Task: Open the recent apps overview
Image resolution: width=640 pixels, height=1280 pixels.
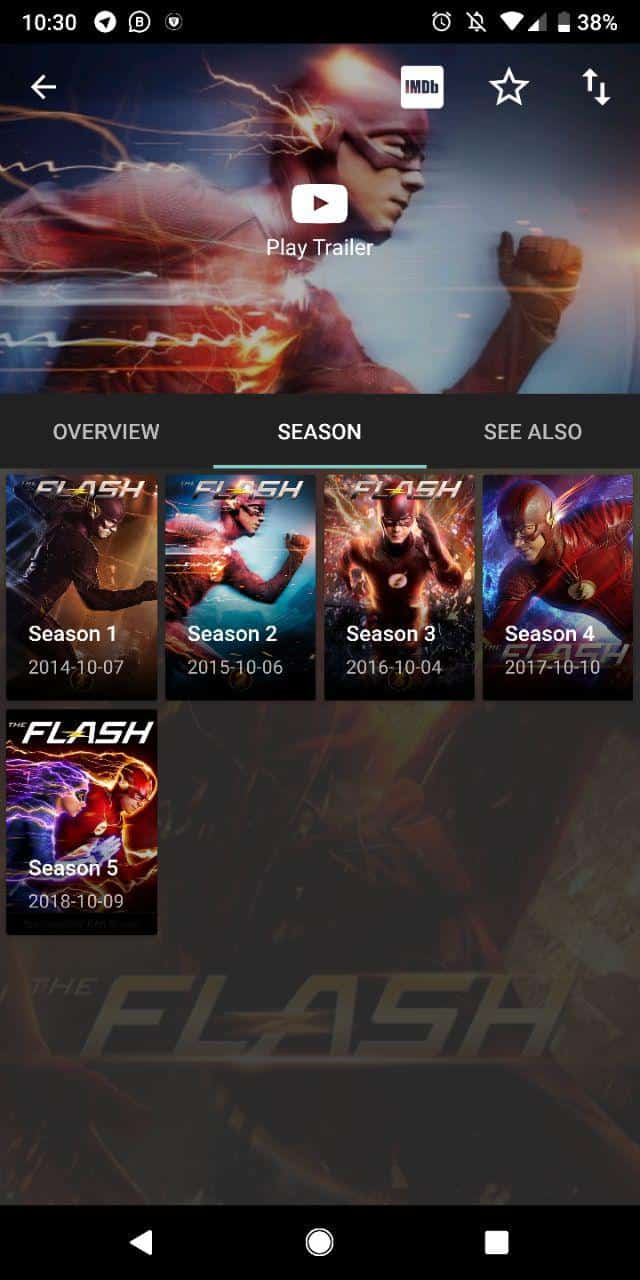Action: pyautogui.click(x=496, y=1242)
